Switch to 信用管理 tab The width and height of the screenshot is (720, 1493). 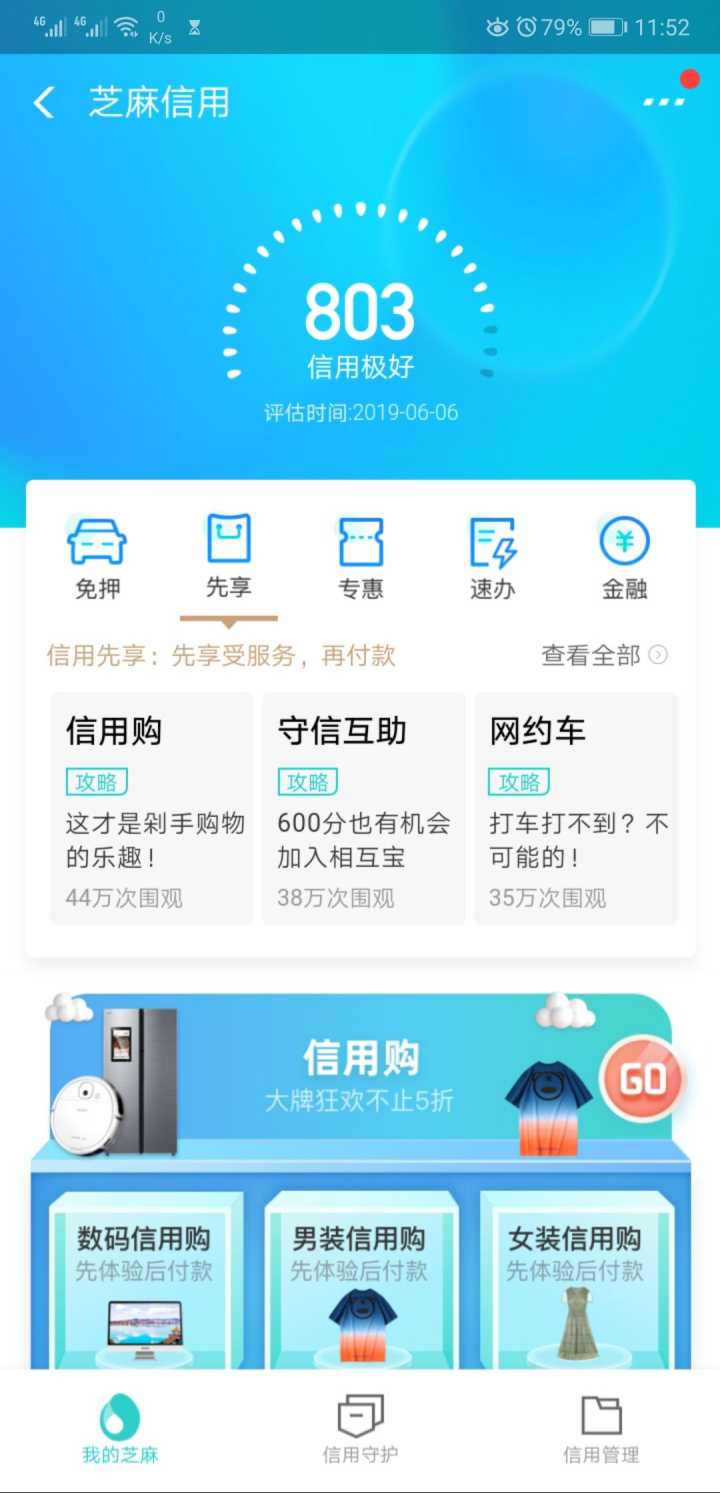(600, 1430)
